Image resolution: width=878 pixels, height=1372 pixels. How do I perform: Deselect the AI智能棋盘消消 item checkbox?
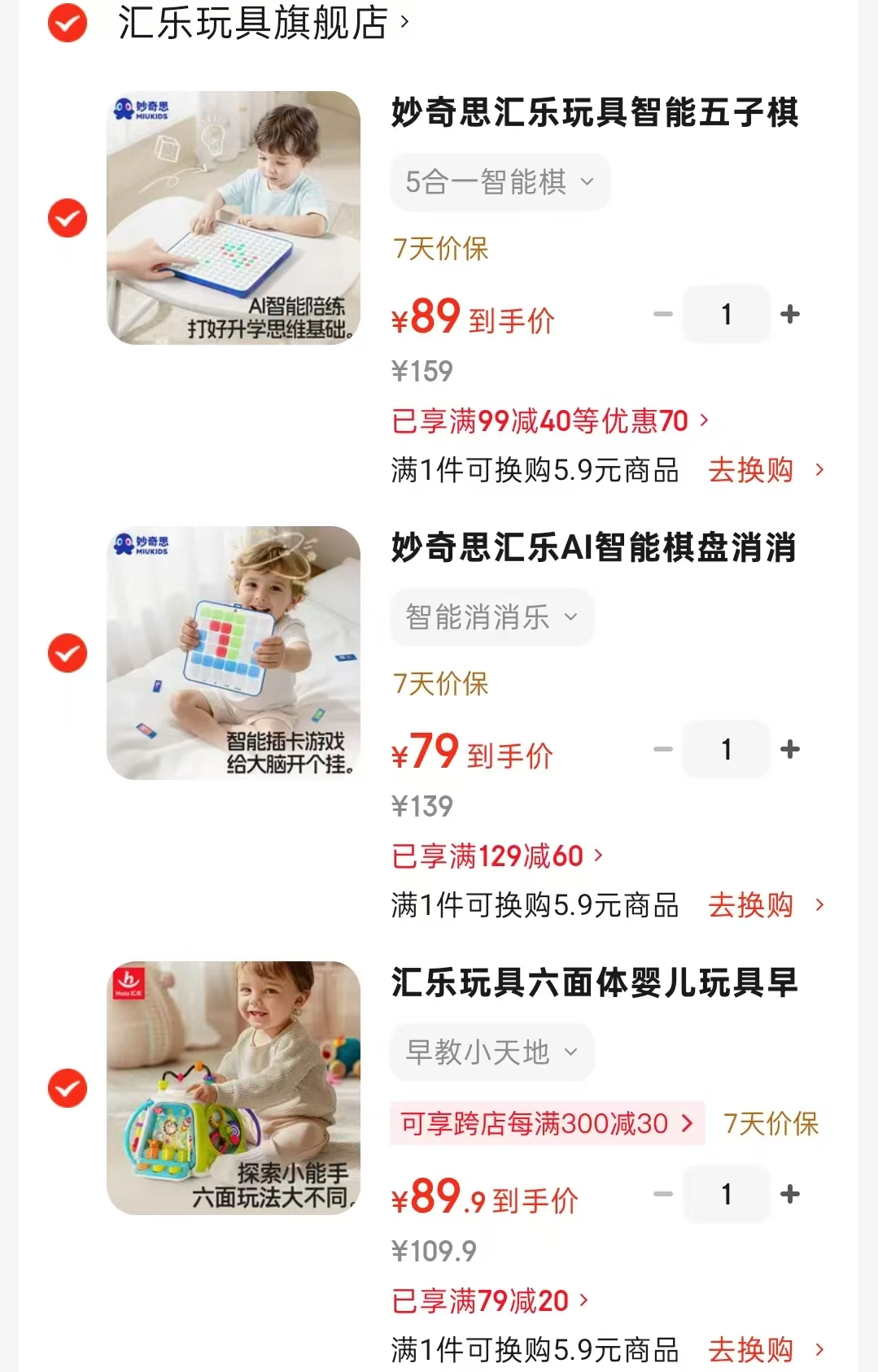[x=68, y=653]
